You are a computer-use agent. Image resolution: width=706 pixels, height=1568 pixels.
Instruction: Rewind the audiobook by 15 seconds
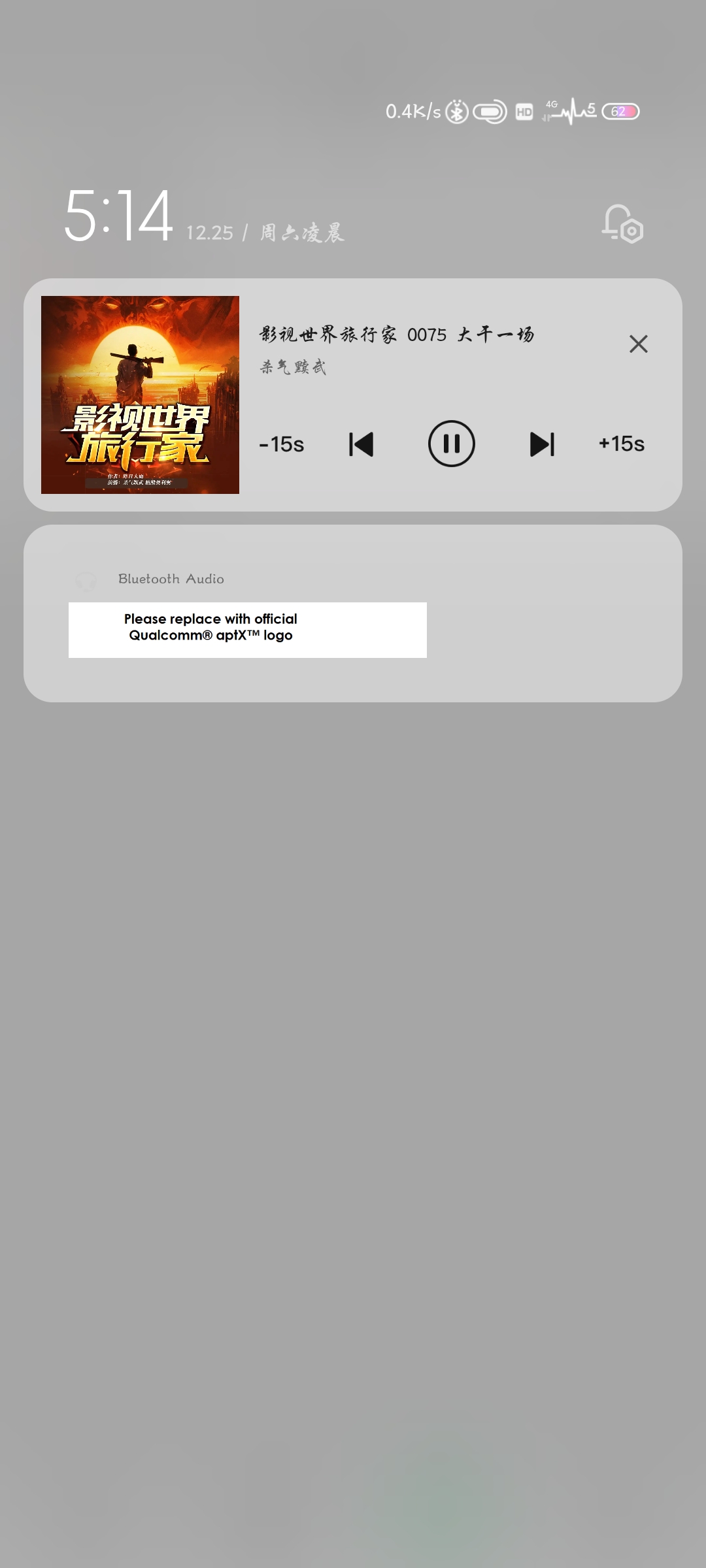click(282, 444)
